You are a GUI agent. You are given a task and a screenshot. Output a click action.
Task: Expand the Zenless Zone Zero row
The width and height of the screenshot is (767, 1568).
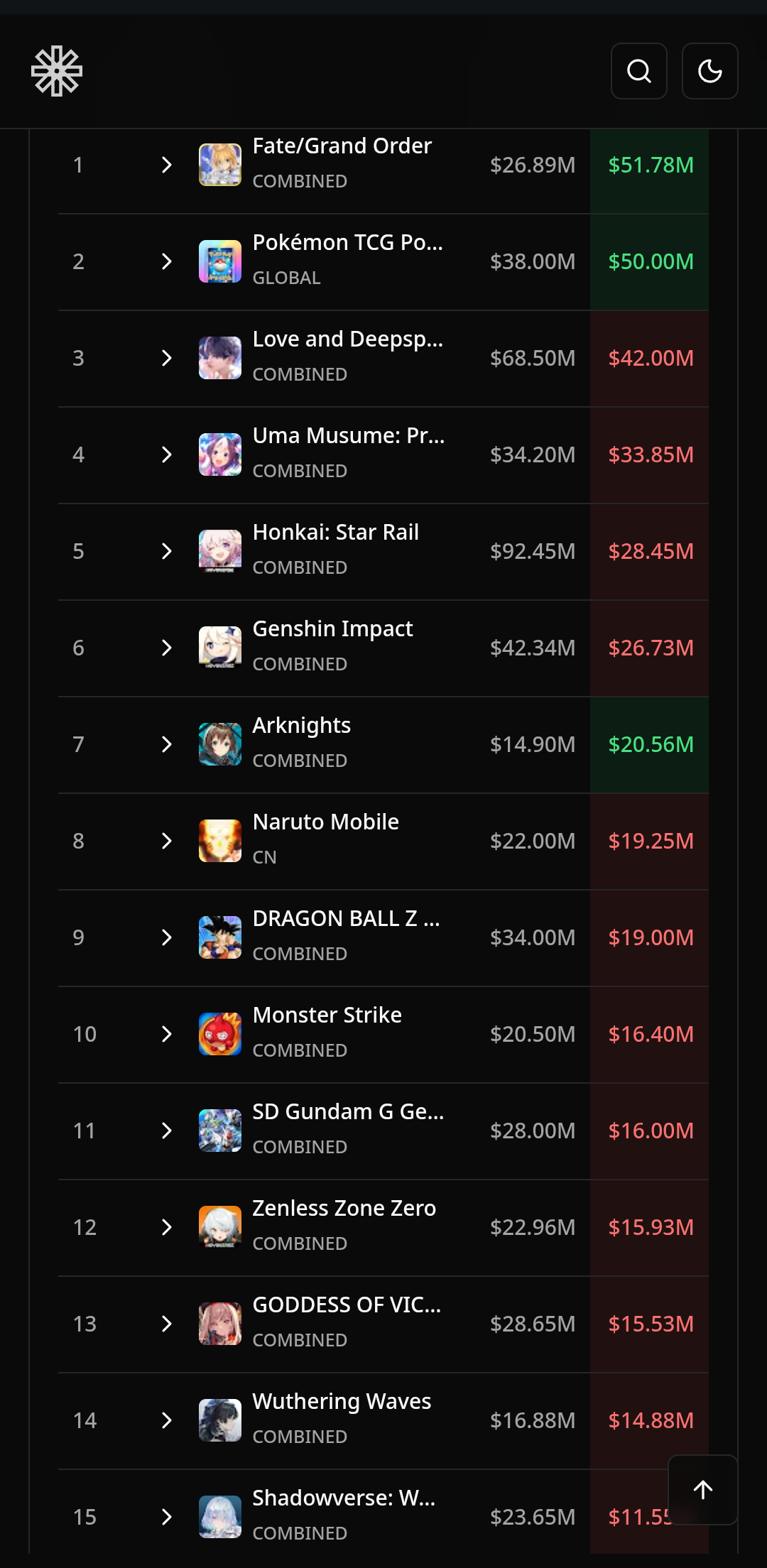tap(167, 1227)
